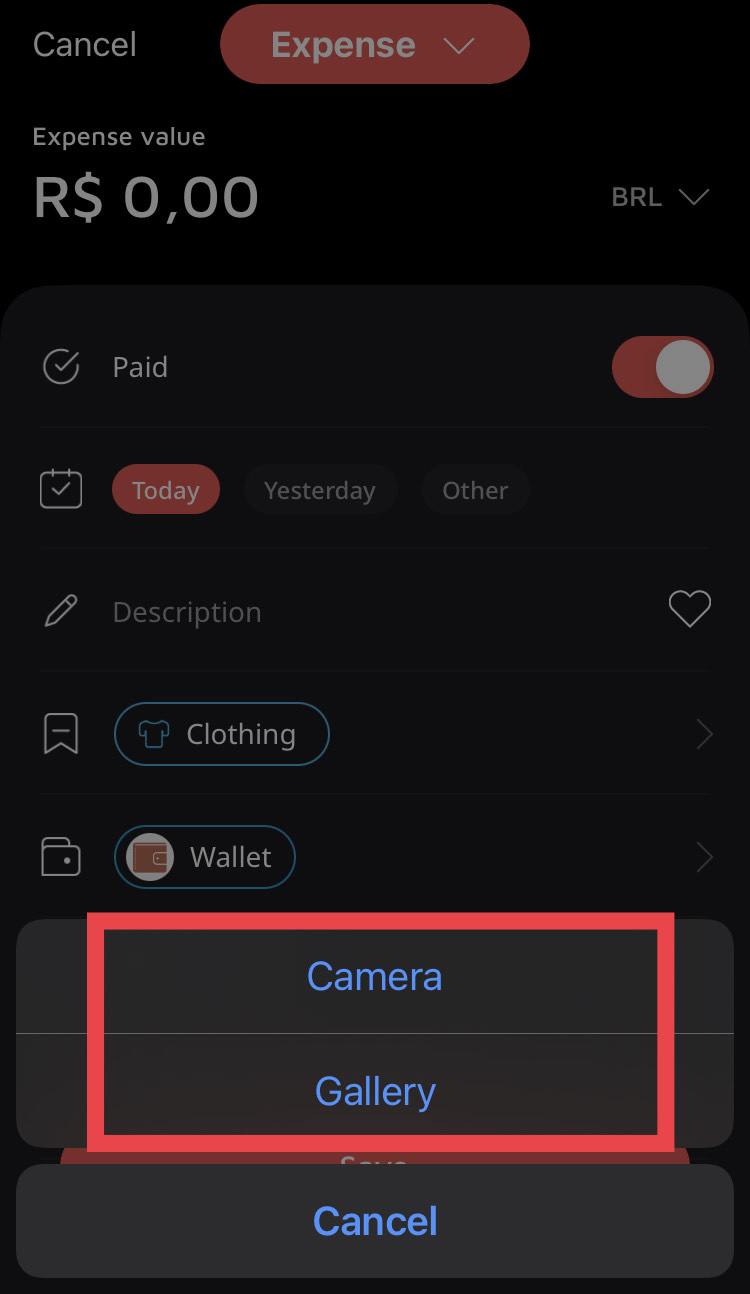The width and height of the screenshot is (750, 1294).
Task: Pick the Other date option
Action: coord(475,490)
